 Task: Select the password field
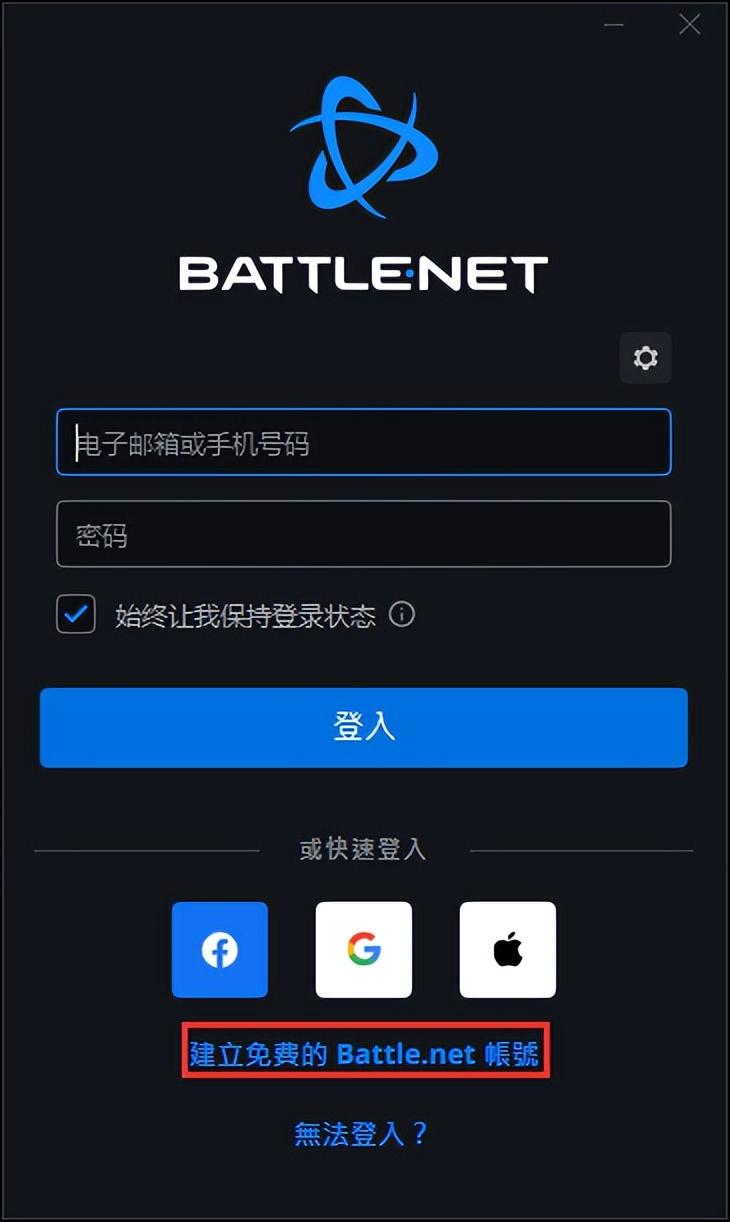[363, 534]
